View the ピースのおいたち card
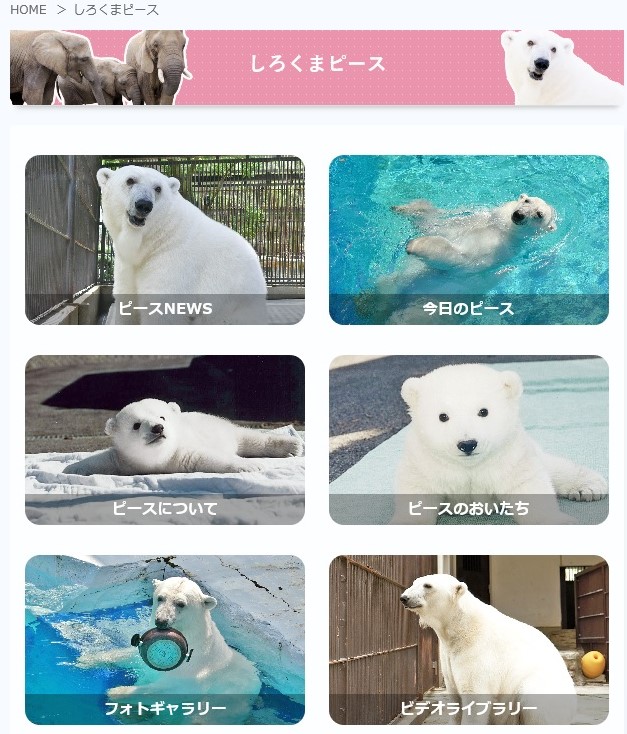The height and width of the screenshot is (734, 627). 468,440
